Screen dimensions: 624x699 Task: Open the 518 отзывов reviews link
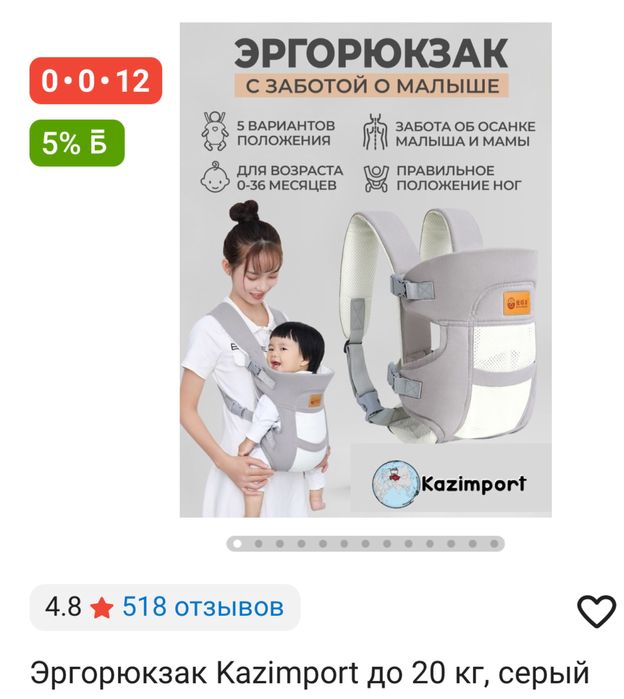[203, 606]
